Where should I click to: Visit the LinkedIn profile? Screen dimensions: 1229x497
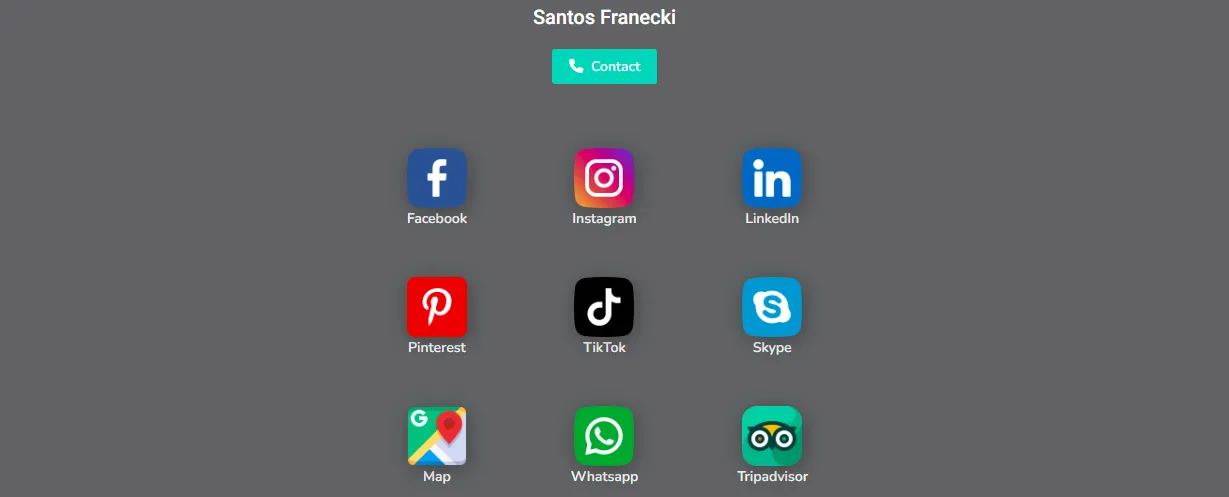(x=771, y=179)
